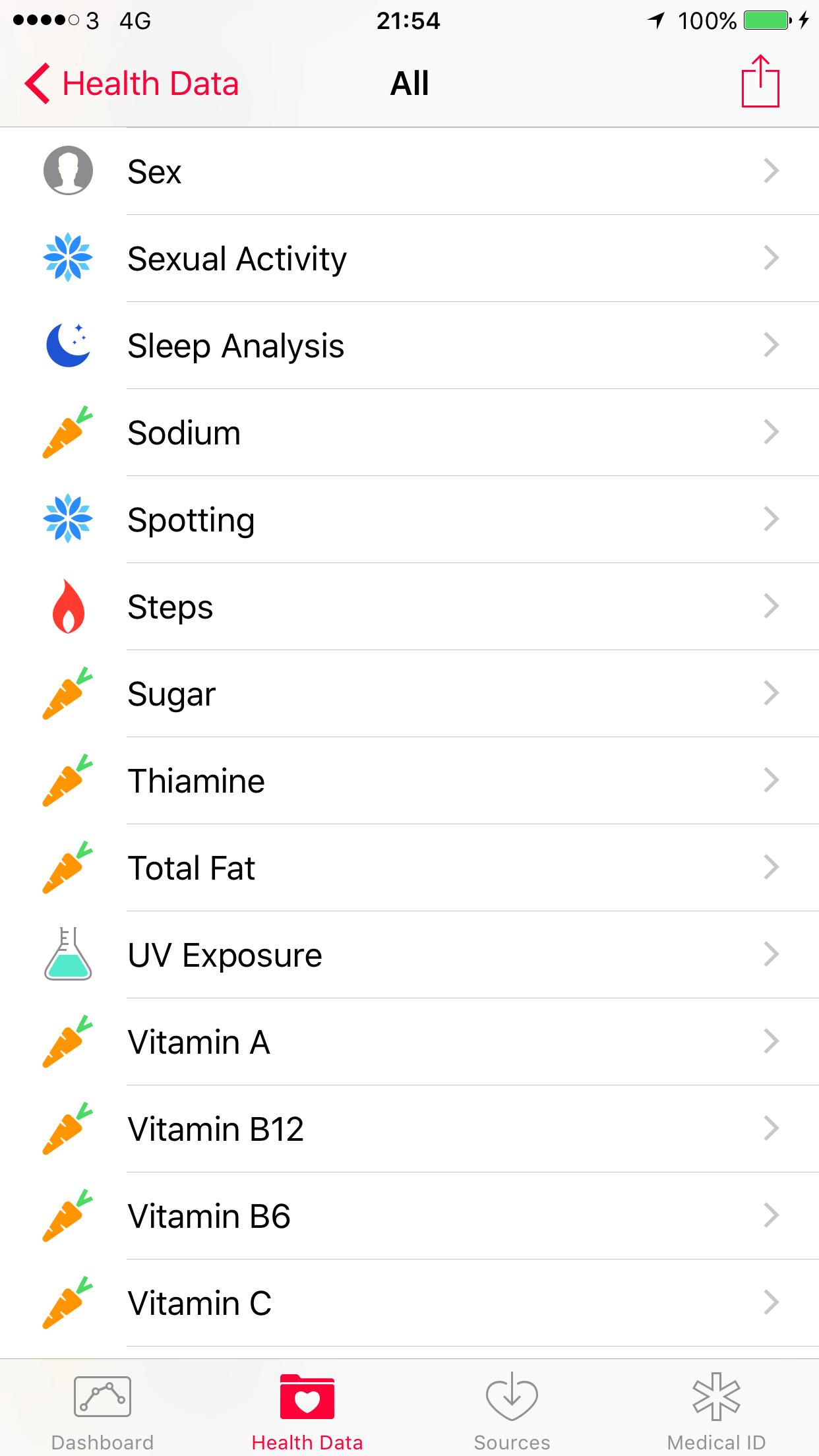
Task: Select Vitamin B12
Action: pyautogui.click(x=409, y=1129)
